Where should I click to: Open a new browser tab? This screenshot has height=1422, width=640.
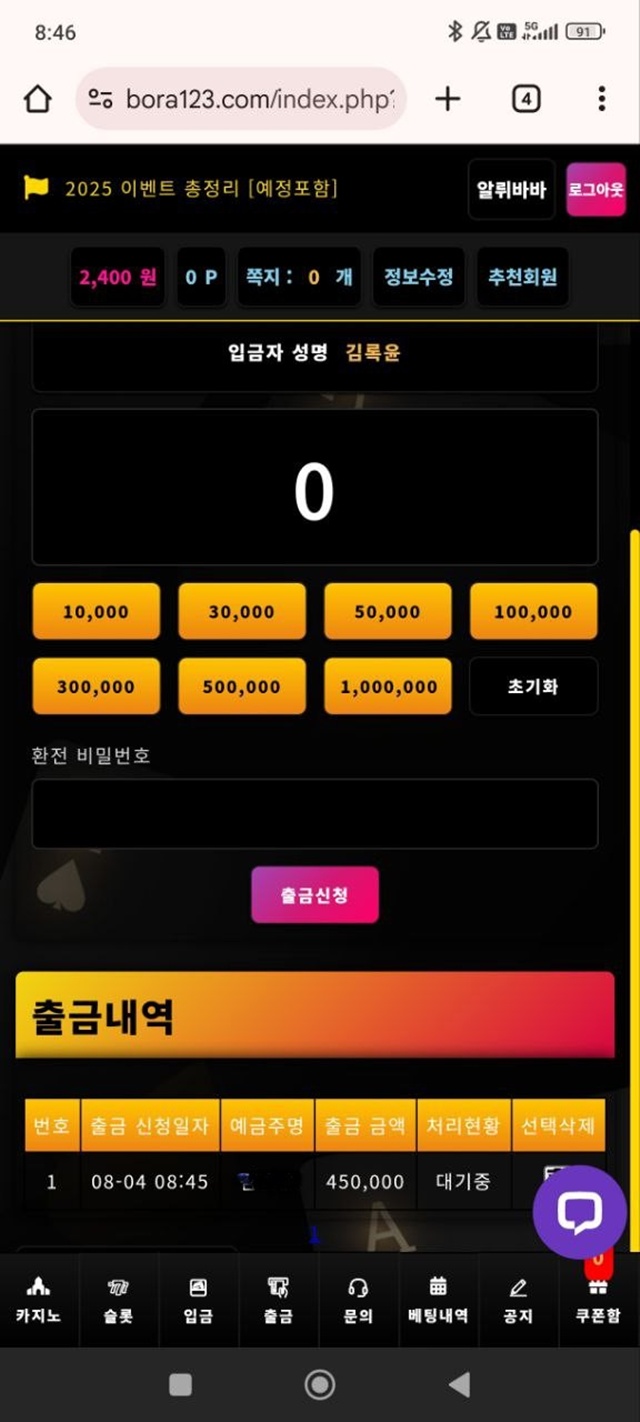pyautogui.click(x=447, y=98)
